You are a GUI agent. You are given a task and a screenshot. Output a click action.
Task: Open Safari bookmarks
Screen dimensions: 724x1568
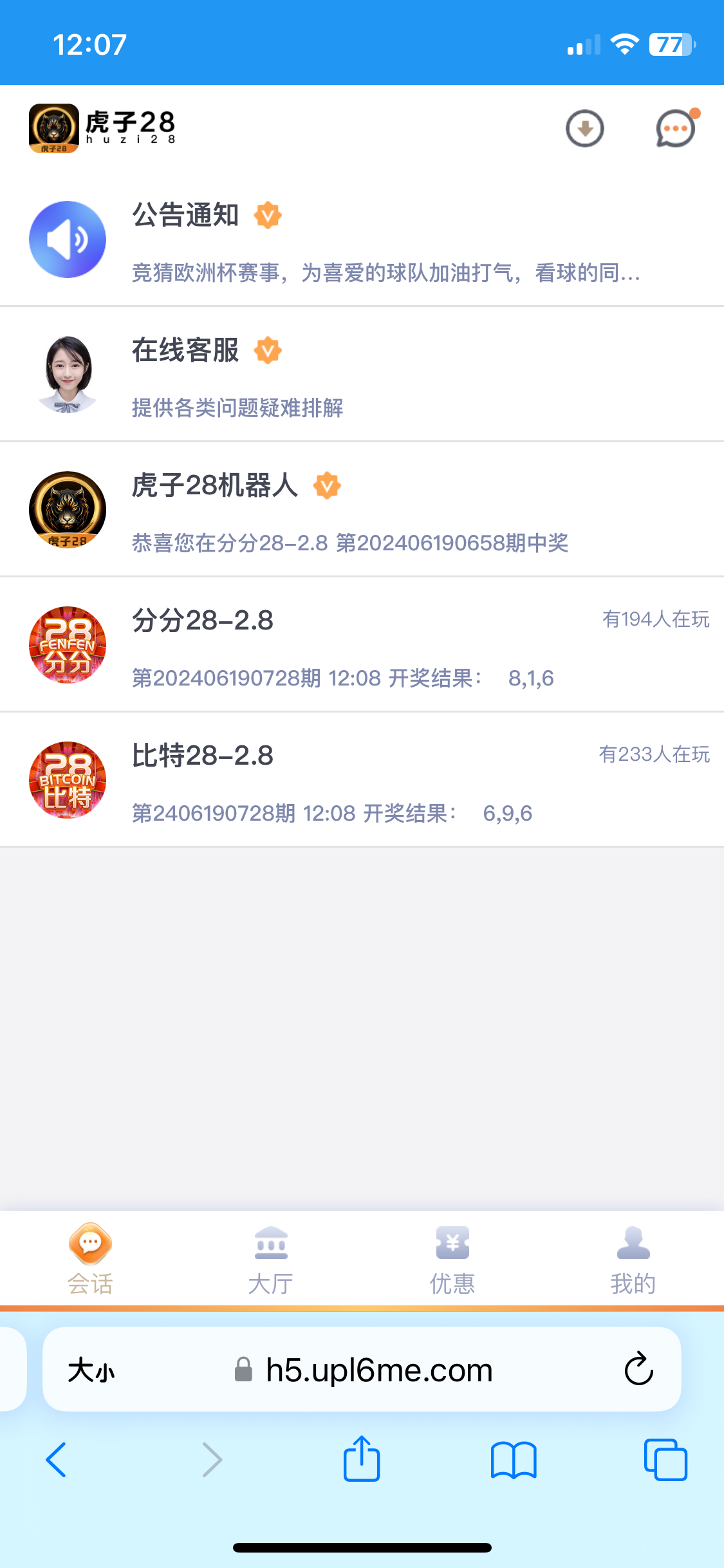(513, 1459)
